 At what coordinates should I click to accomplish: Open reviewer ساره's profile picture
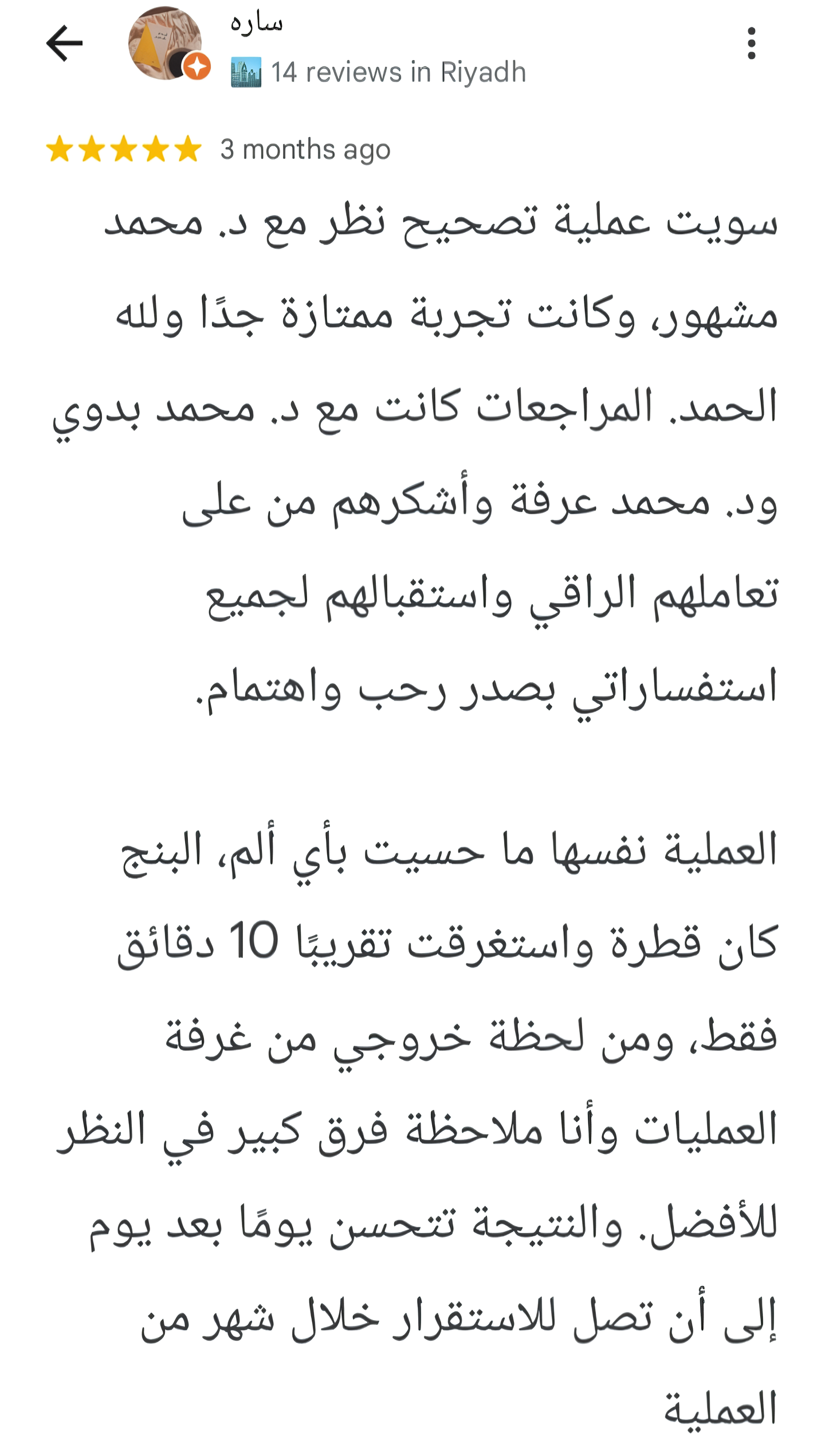click(166, 44)
